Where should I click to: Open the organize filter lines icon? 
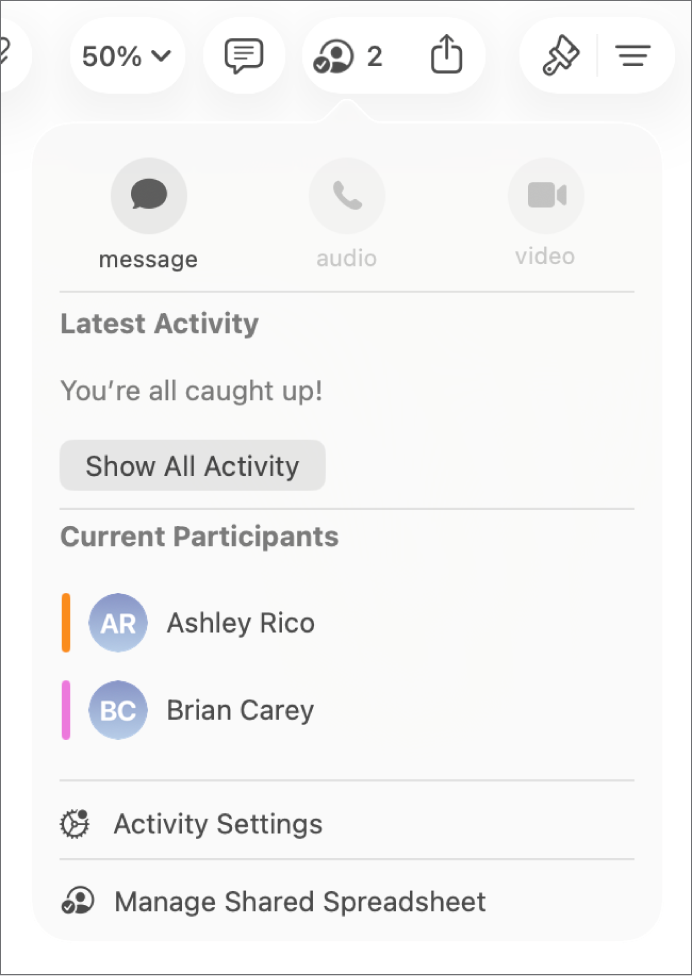click(x=632, y=57)
